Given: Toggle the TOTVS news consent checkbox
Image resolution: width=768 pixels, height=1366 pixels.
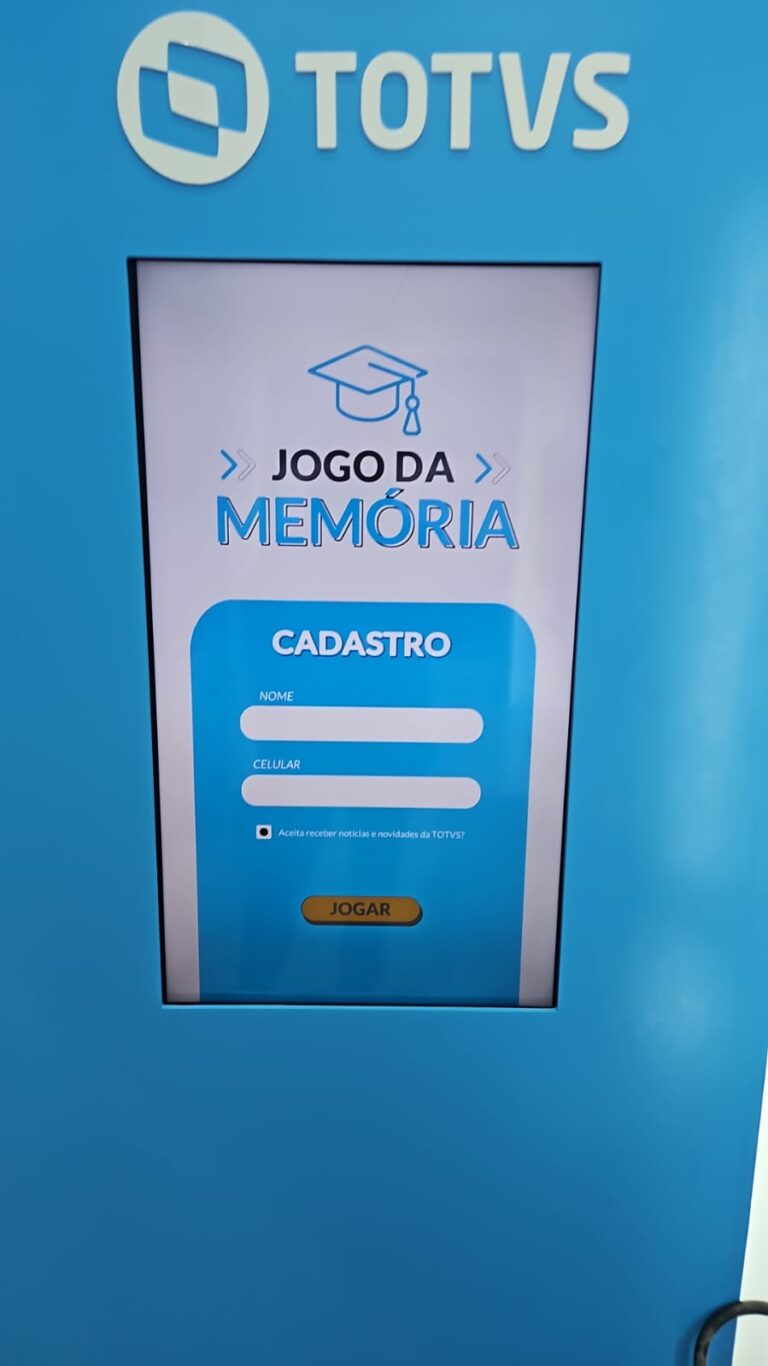Looking at the screenshot, I should 264,832.
